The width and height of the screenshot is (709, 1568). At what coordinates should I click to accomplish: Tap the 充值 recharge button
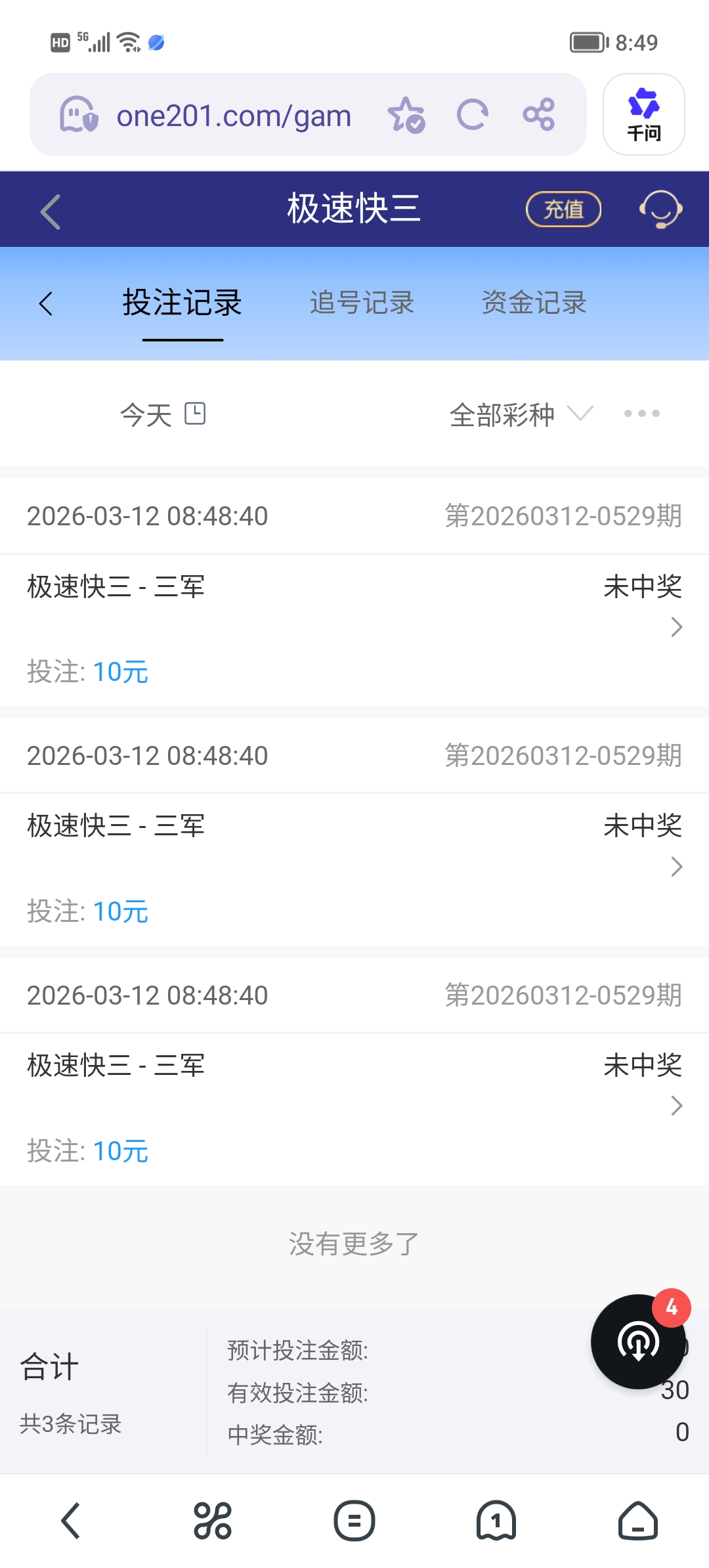coord(563,209)
